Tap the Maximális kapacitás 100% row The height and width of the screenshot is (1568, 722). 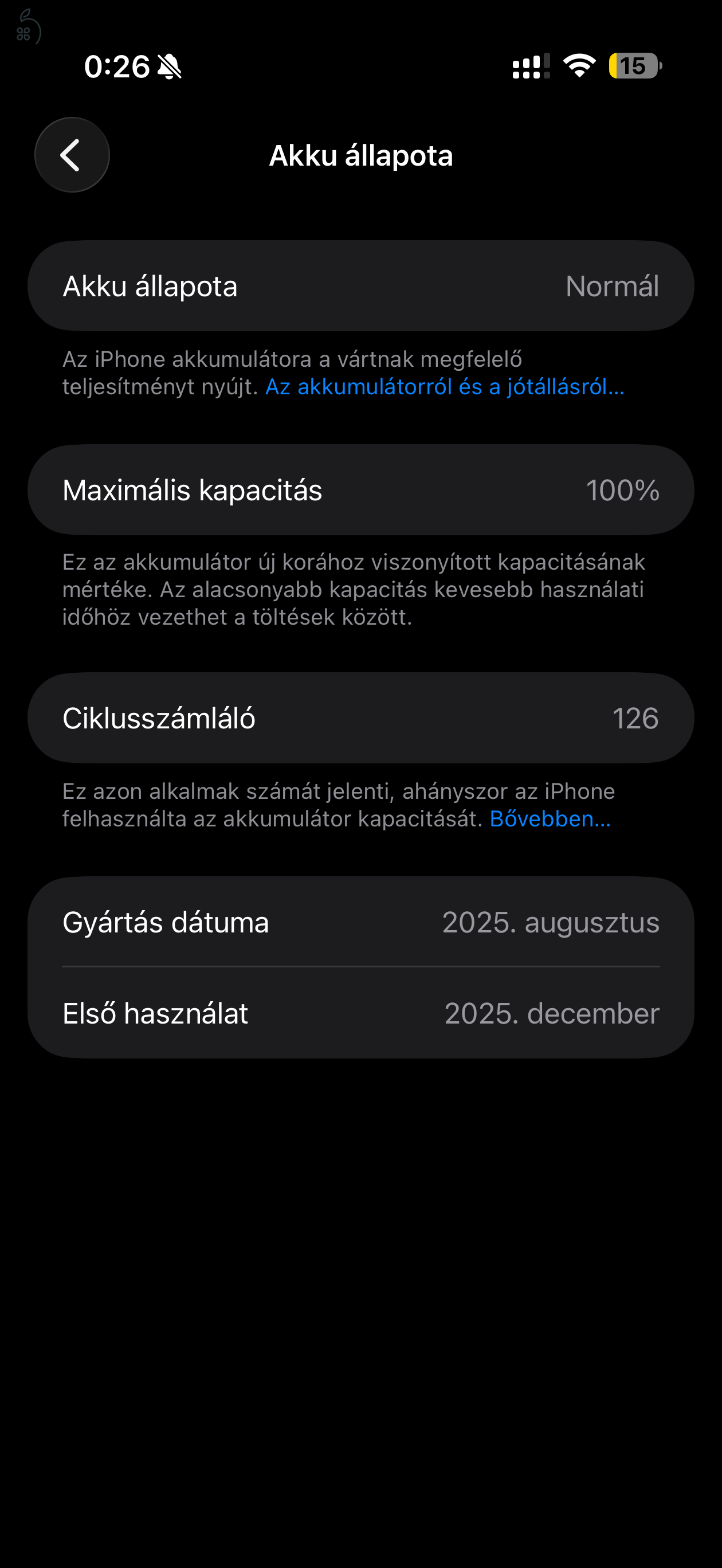click(x=361, y=490)
